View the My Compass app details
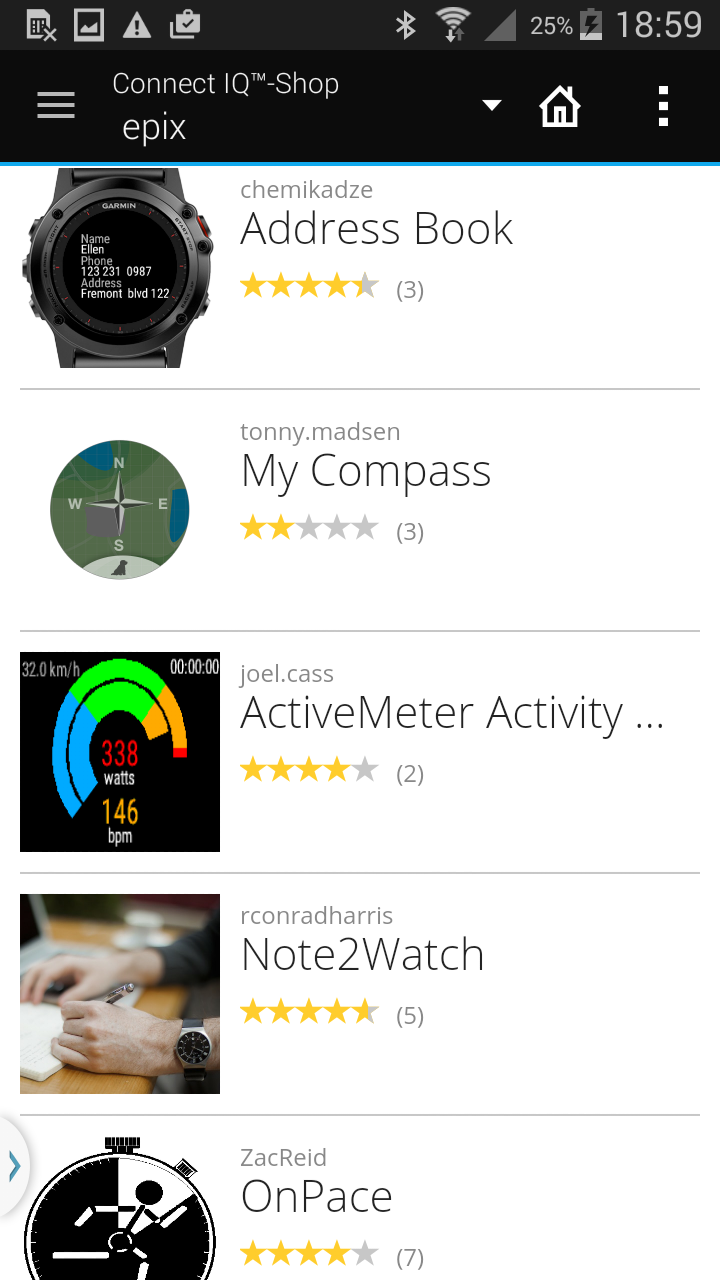 pyautogui.click(x=366, y=472)
